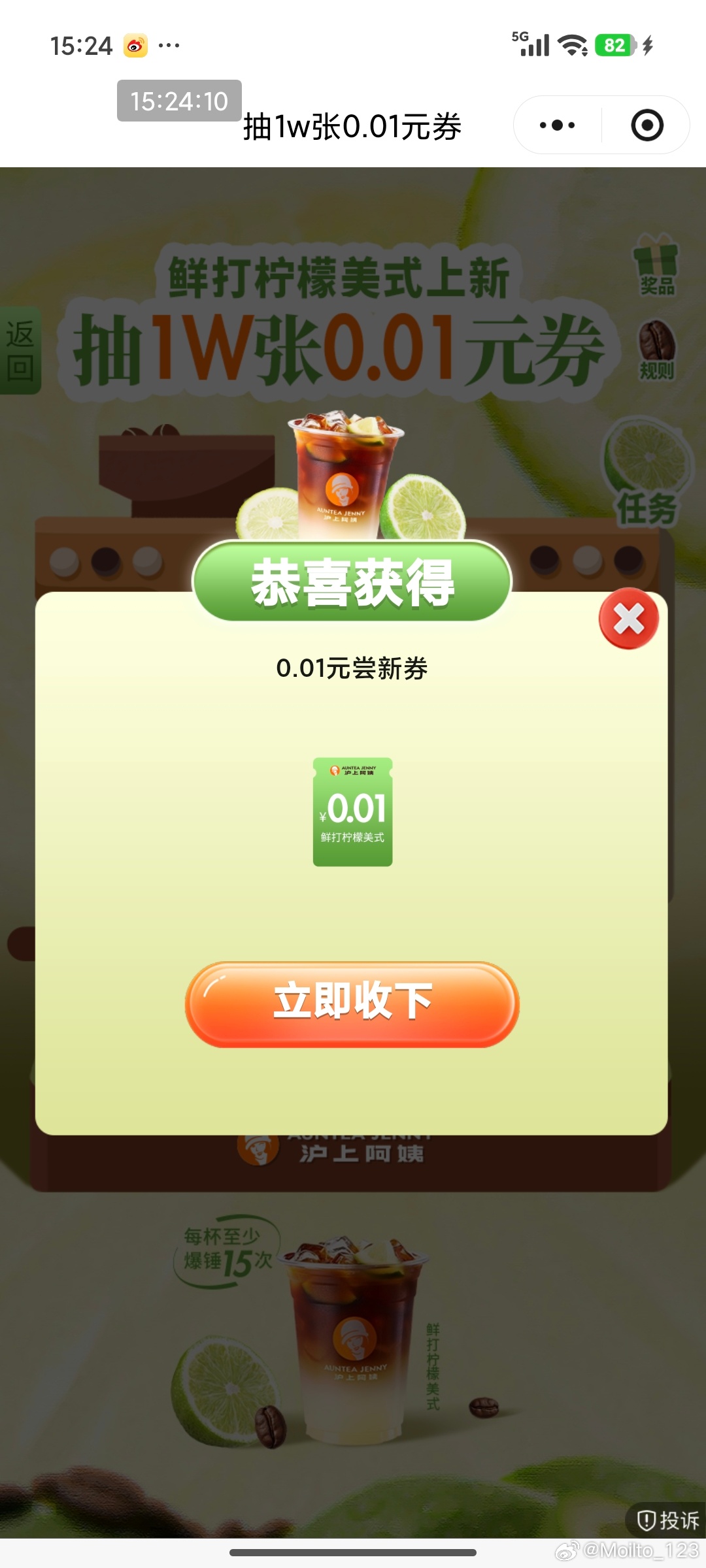The width and height of the screenshot is (706, 1568).
Task: Tap the 立即收下 button to claim the coupon
Action: [352, 1004]
